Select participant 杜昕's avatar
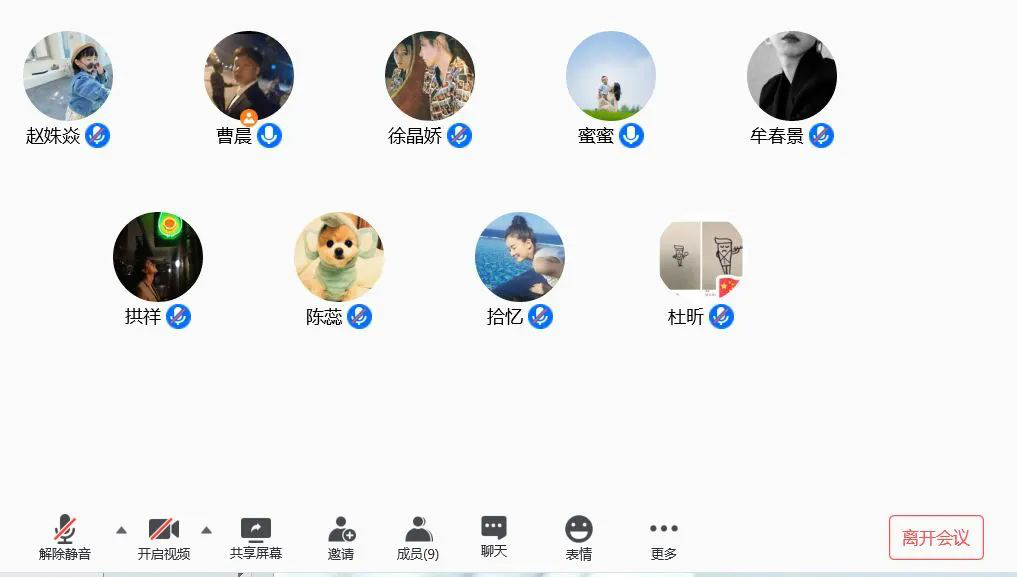This screenshot has height=577, width=1017. [701, 257]
